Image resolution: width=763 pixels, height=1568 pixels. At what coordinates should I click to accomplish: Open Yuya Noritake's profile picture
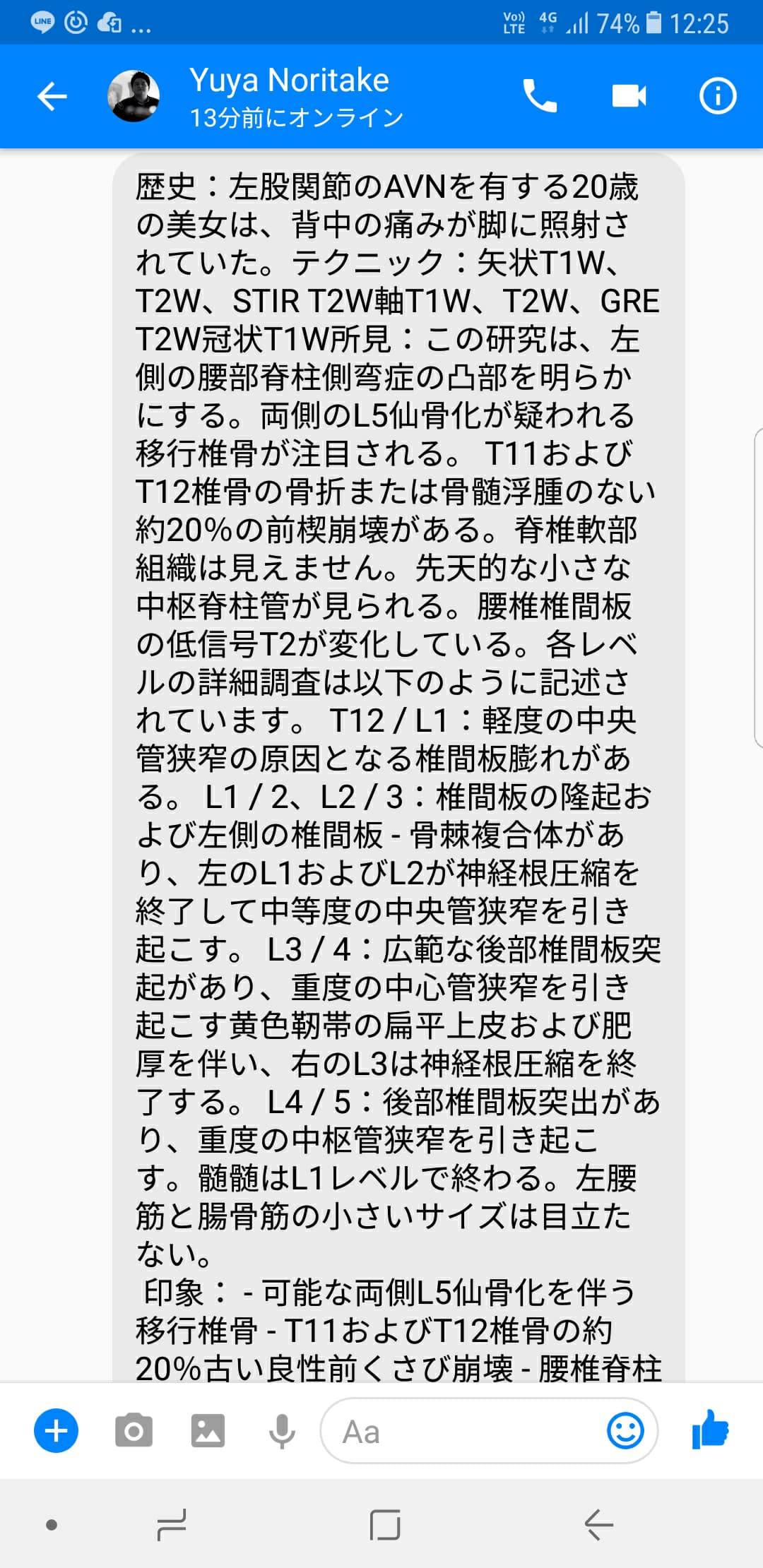(133, 96)
